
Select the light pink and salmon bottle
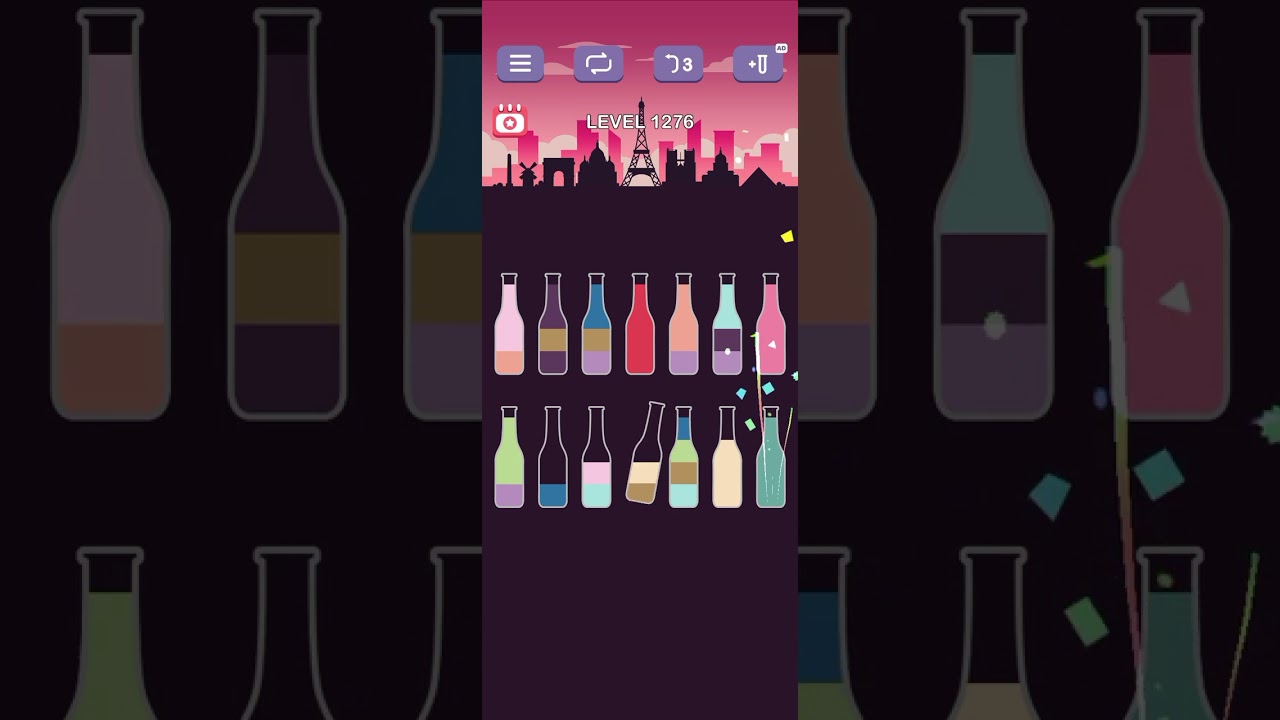[x=509, y=328]
